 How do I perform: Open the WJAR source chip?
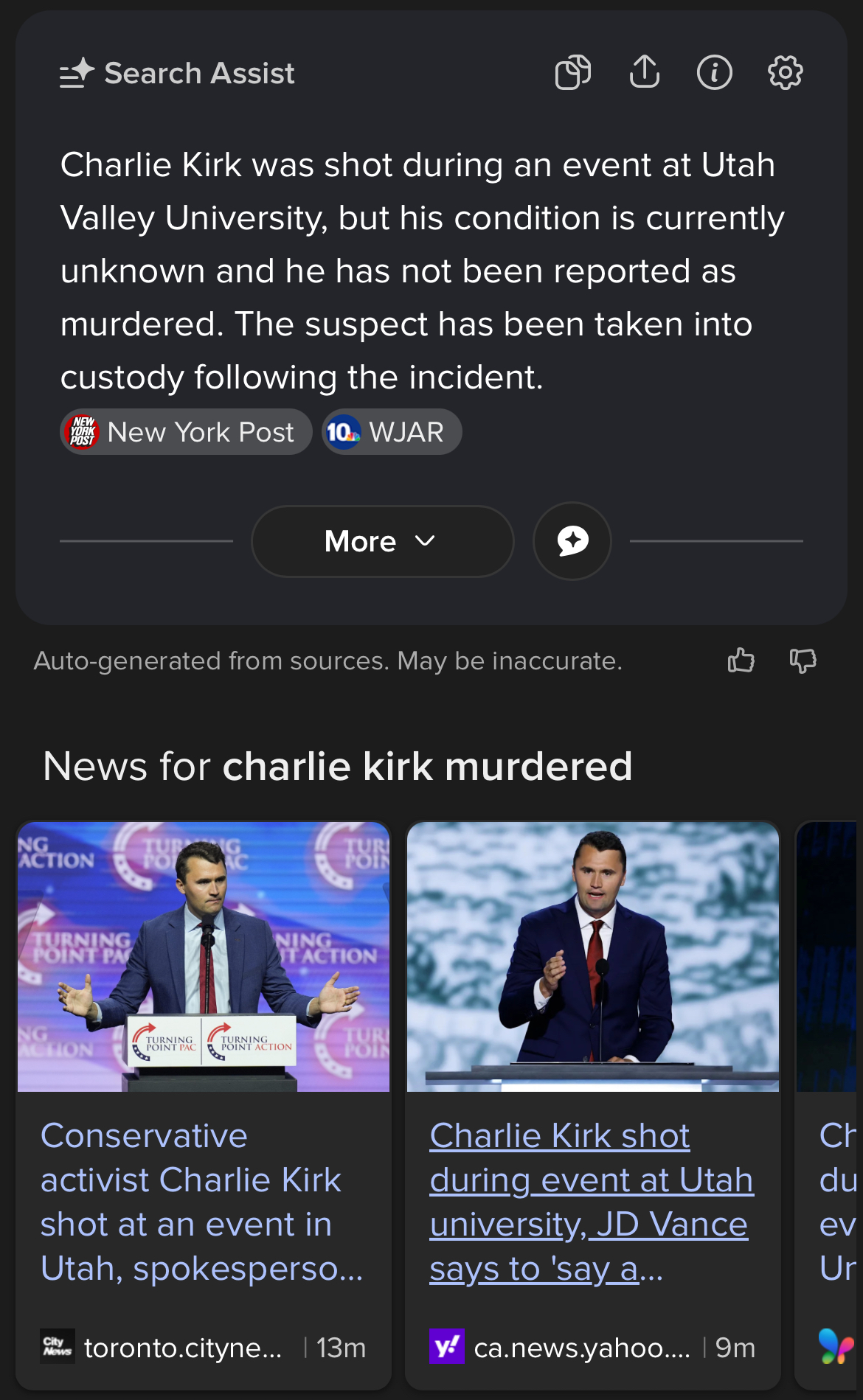point(392,432)
